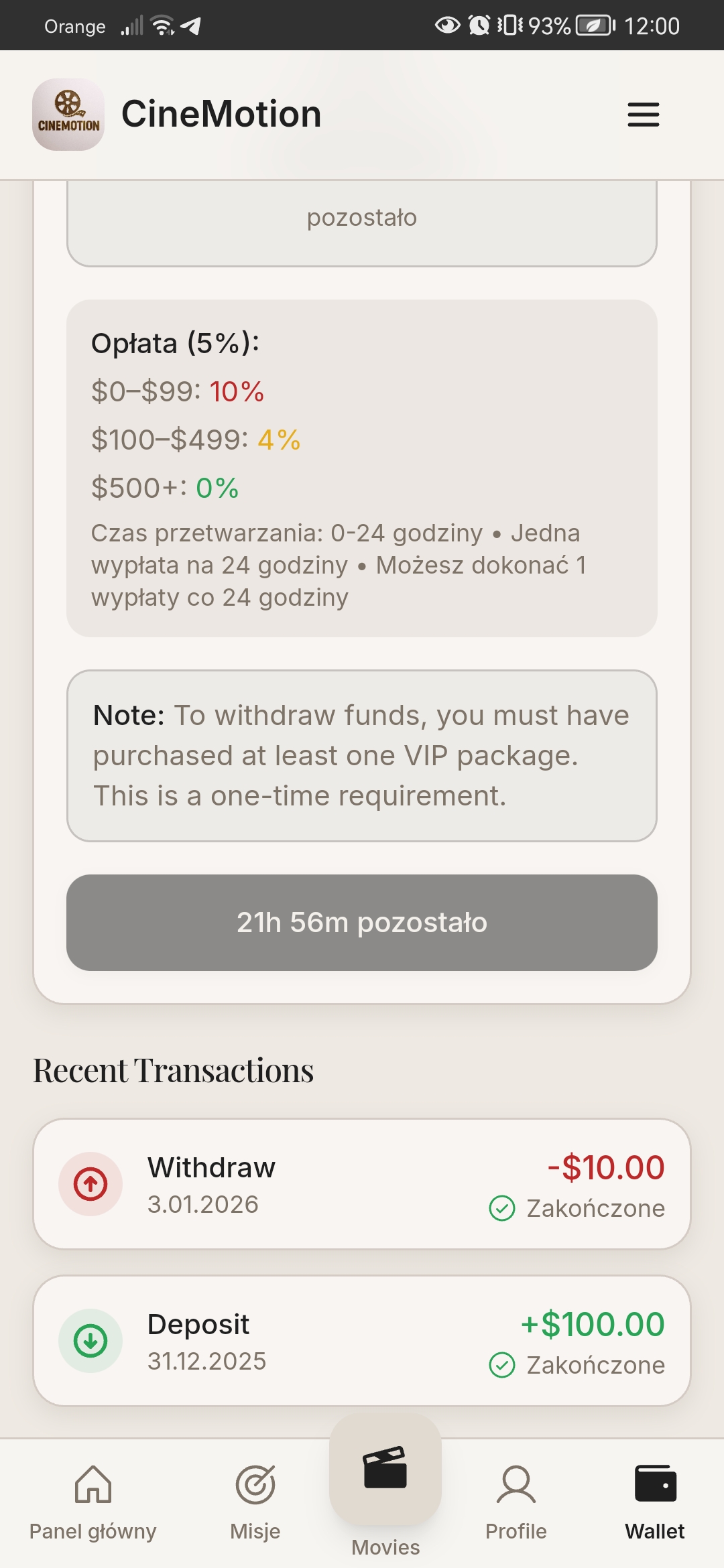Viewport: 724px width, 1568px height.
Task: Open the Withdraw transaction from 3.01.2026
Action: point(361,1184)
